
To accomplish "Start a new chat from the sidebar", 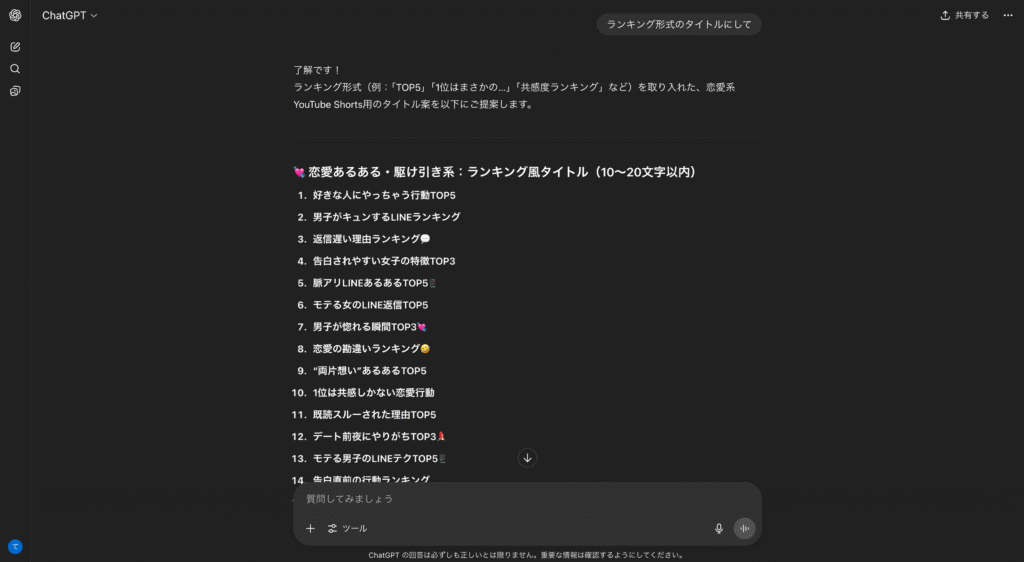I will coord(15,47).
